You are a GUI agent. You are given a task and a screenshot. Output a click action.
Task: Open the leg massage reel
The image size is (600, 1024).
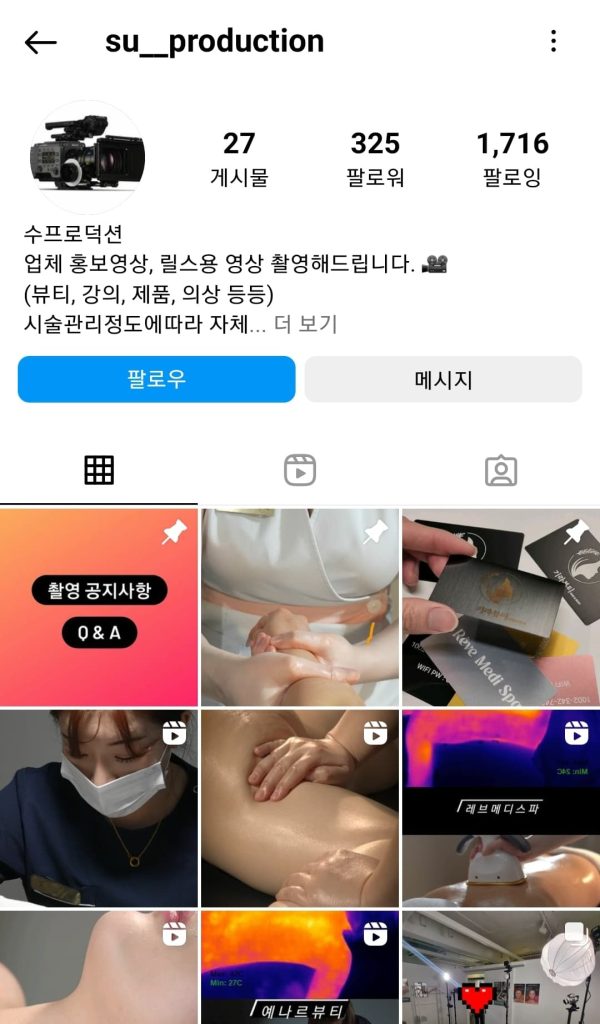(x=300, y=808)
